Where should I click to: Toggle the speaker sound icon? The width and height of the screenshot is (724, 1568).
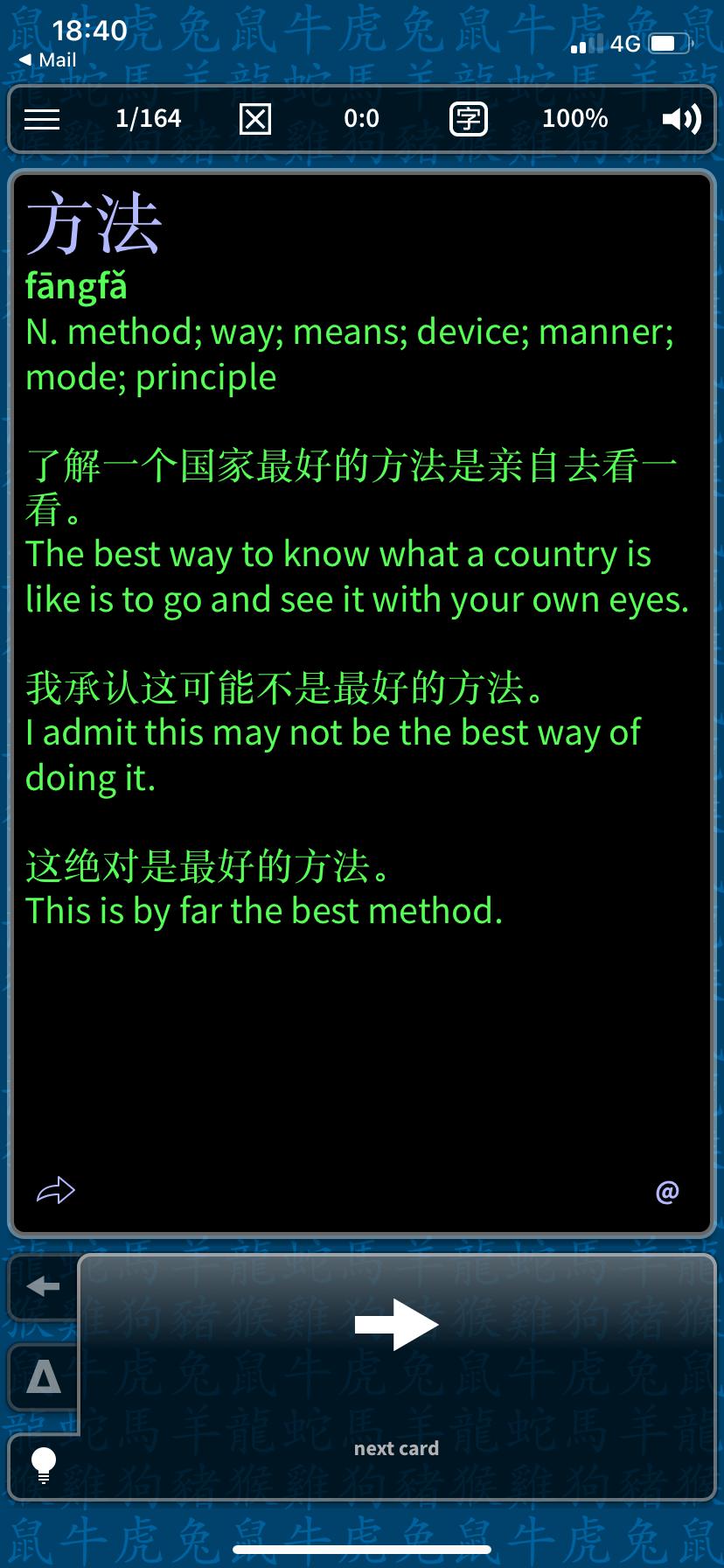pyautogui.click(x=681, y=119)
